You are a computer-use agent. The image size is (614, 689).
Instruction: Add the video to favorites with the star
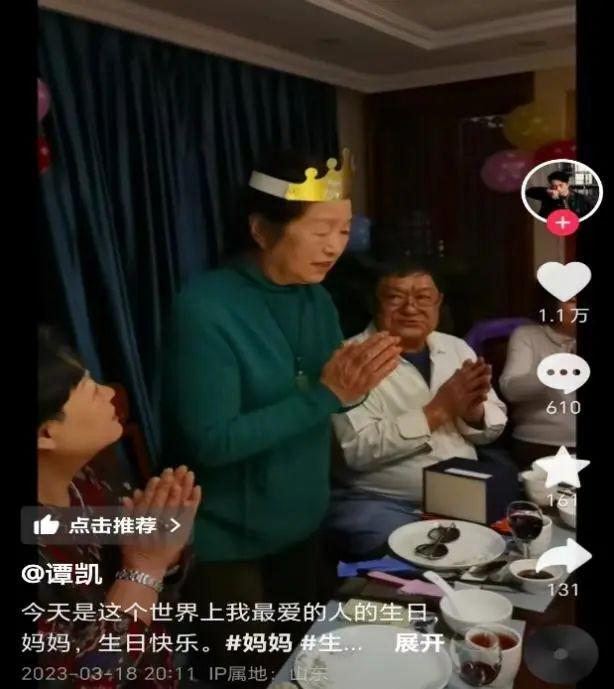coord(563,468)
